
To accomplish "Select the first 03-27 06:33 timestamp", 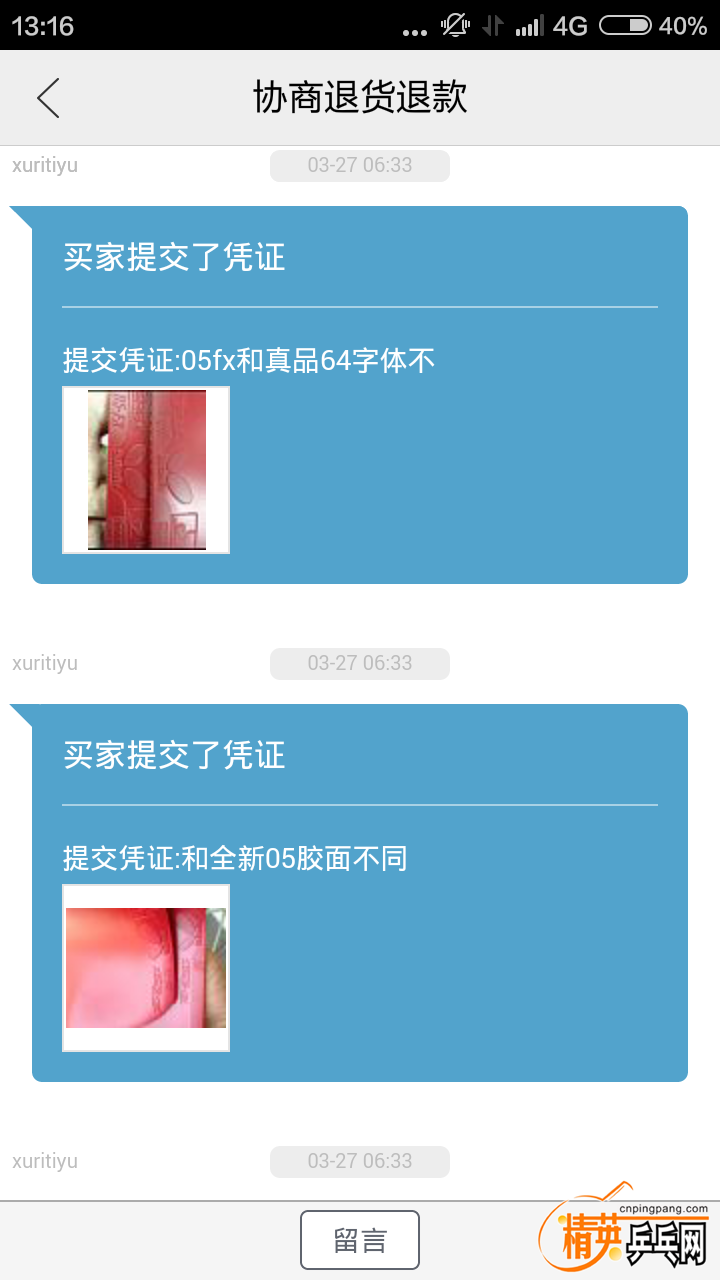I will click(360, 166).
